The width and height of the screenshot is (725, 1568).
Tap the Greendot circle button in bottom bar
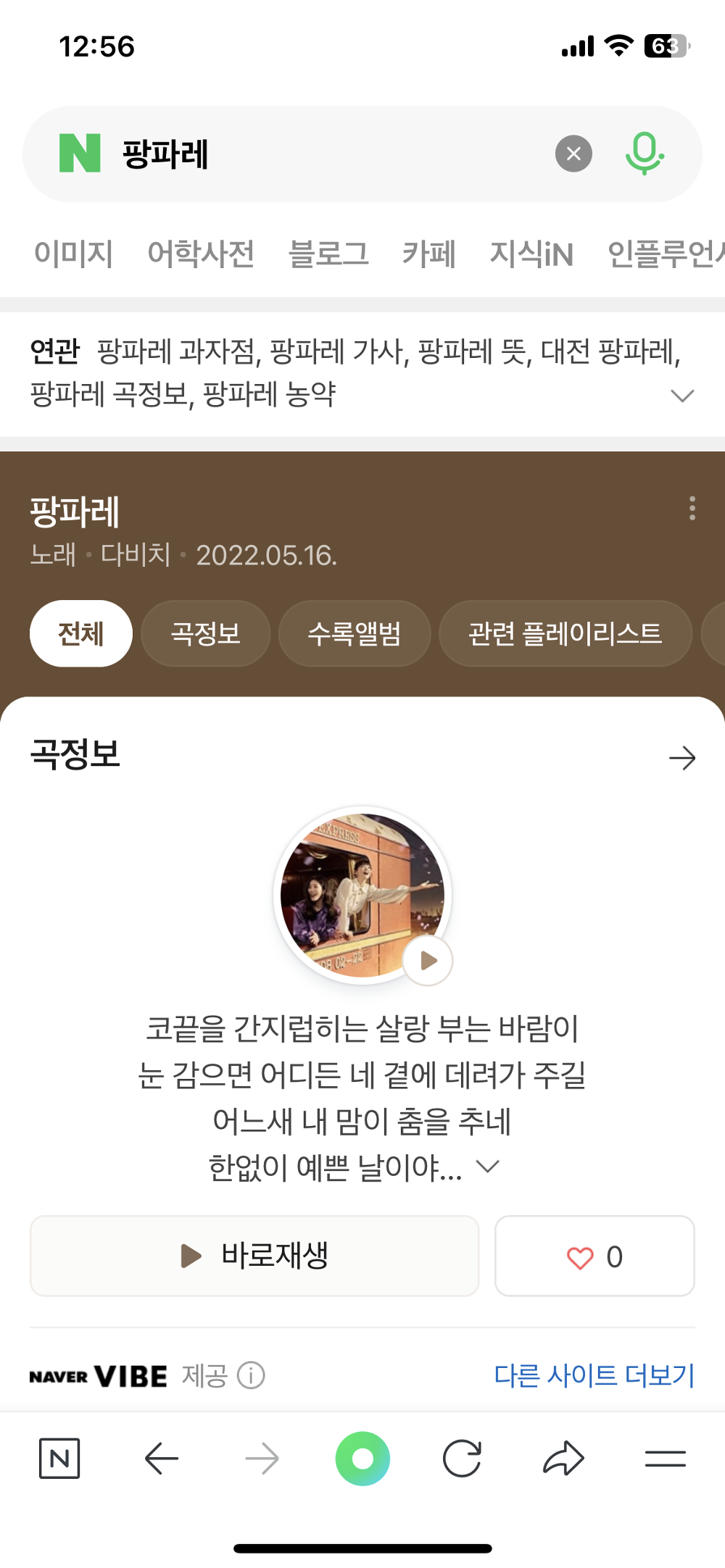(x=364, y=1459)
